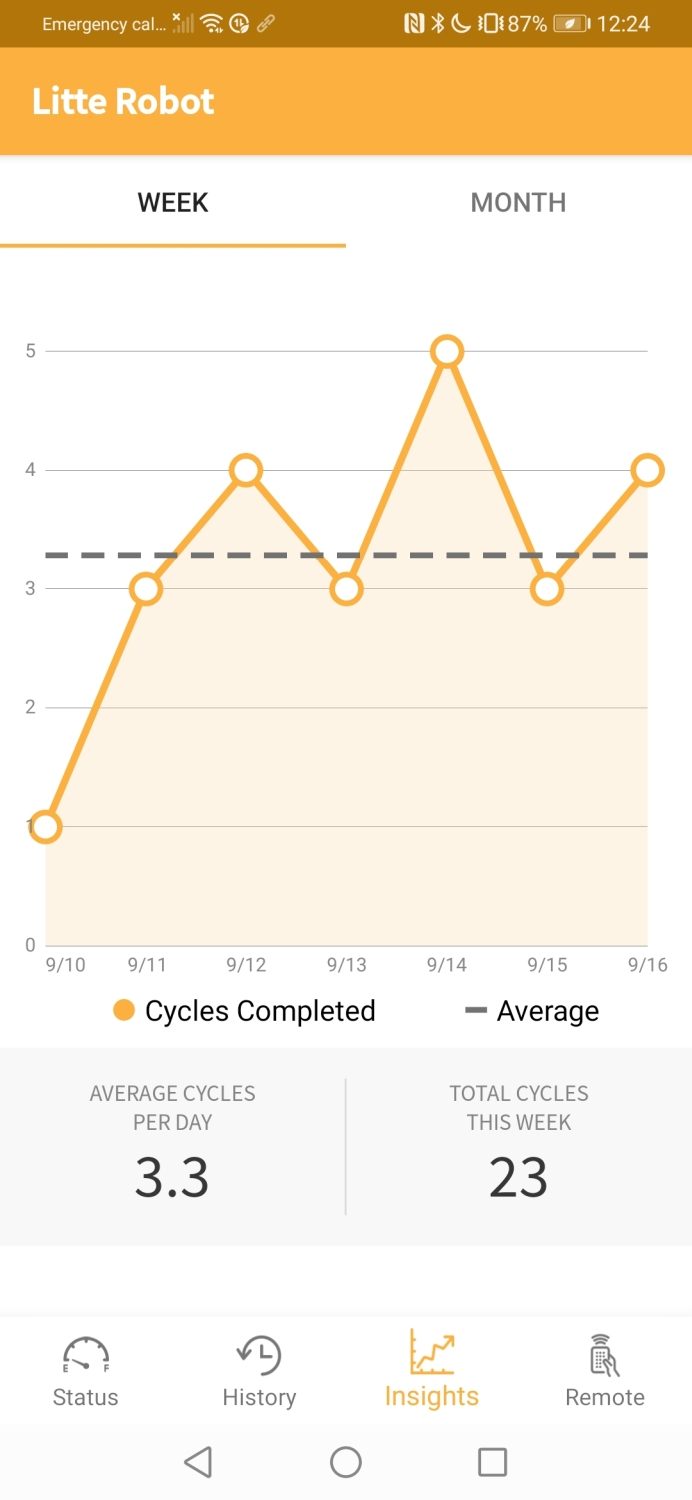
Task: Select the WEEK tab
Action: pyautogui.click(x=173, y=202)
